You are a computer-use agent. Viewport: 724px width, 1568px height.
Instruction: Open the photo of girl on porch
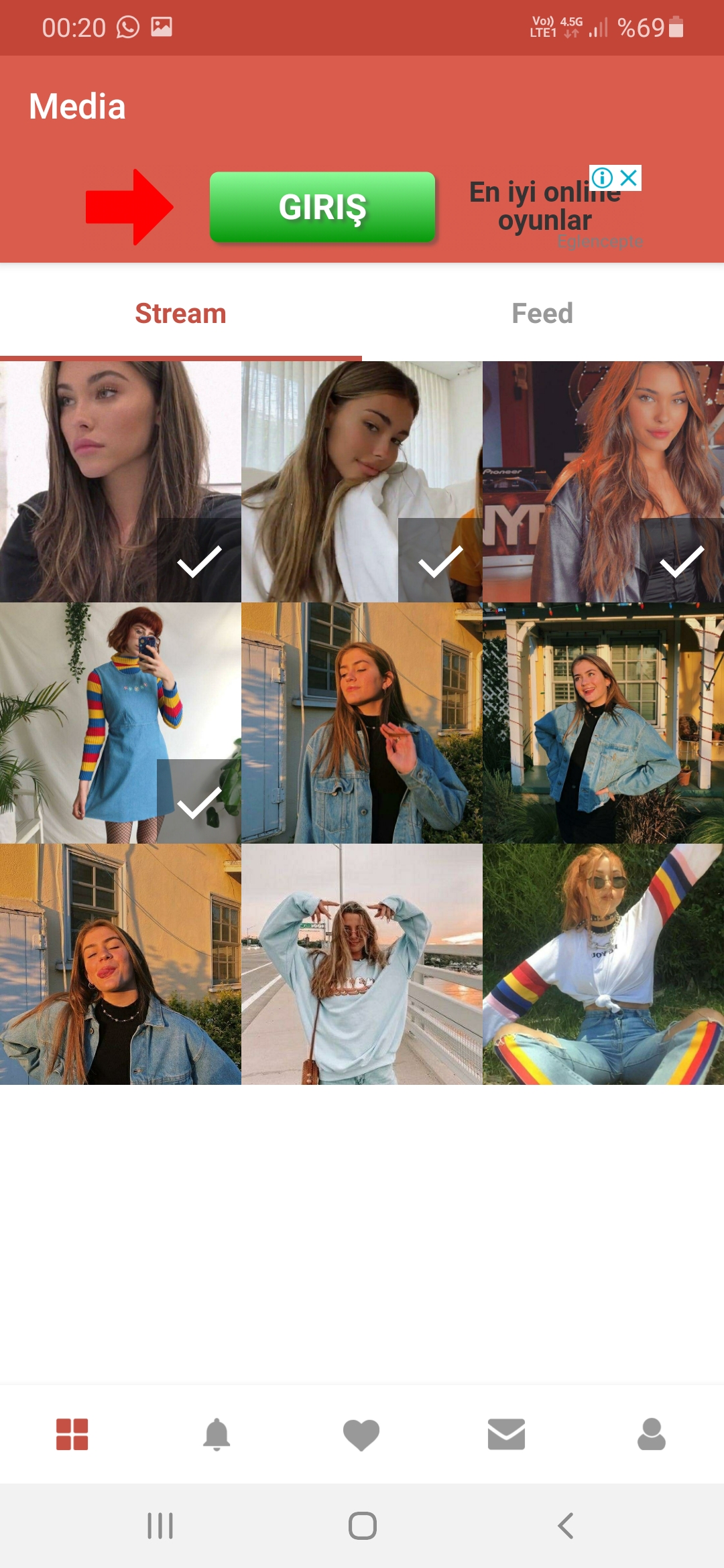(603, 723)
